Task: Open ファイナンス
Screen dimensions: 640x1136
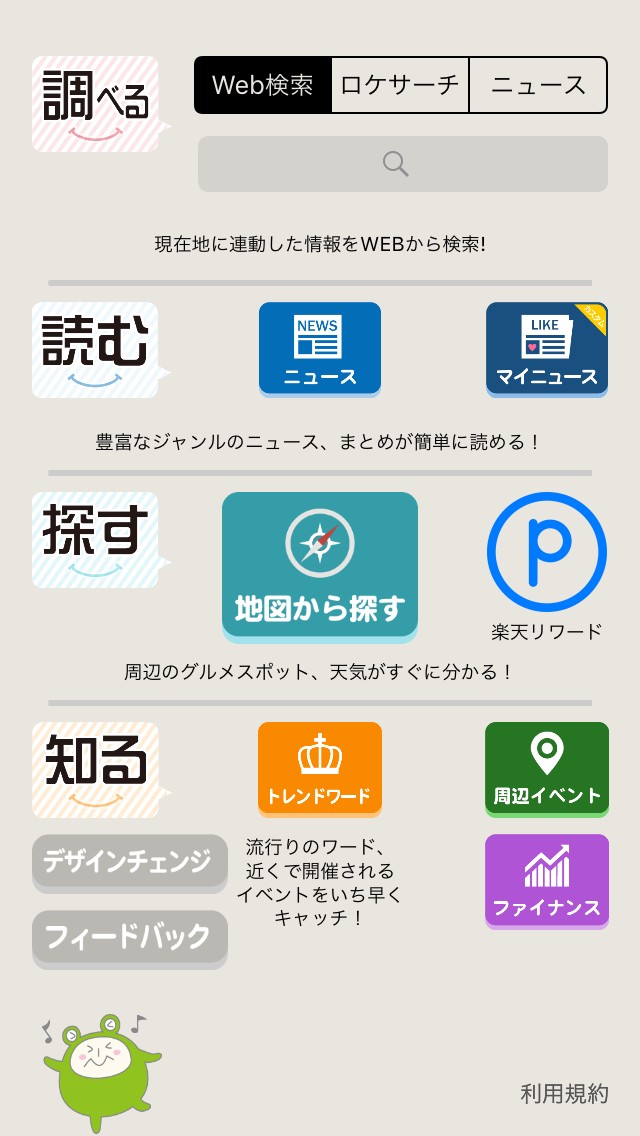Action: tap(547, 879)
